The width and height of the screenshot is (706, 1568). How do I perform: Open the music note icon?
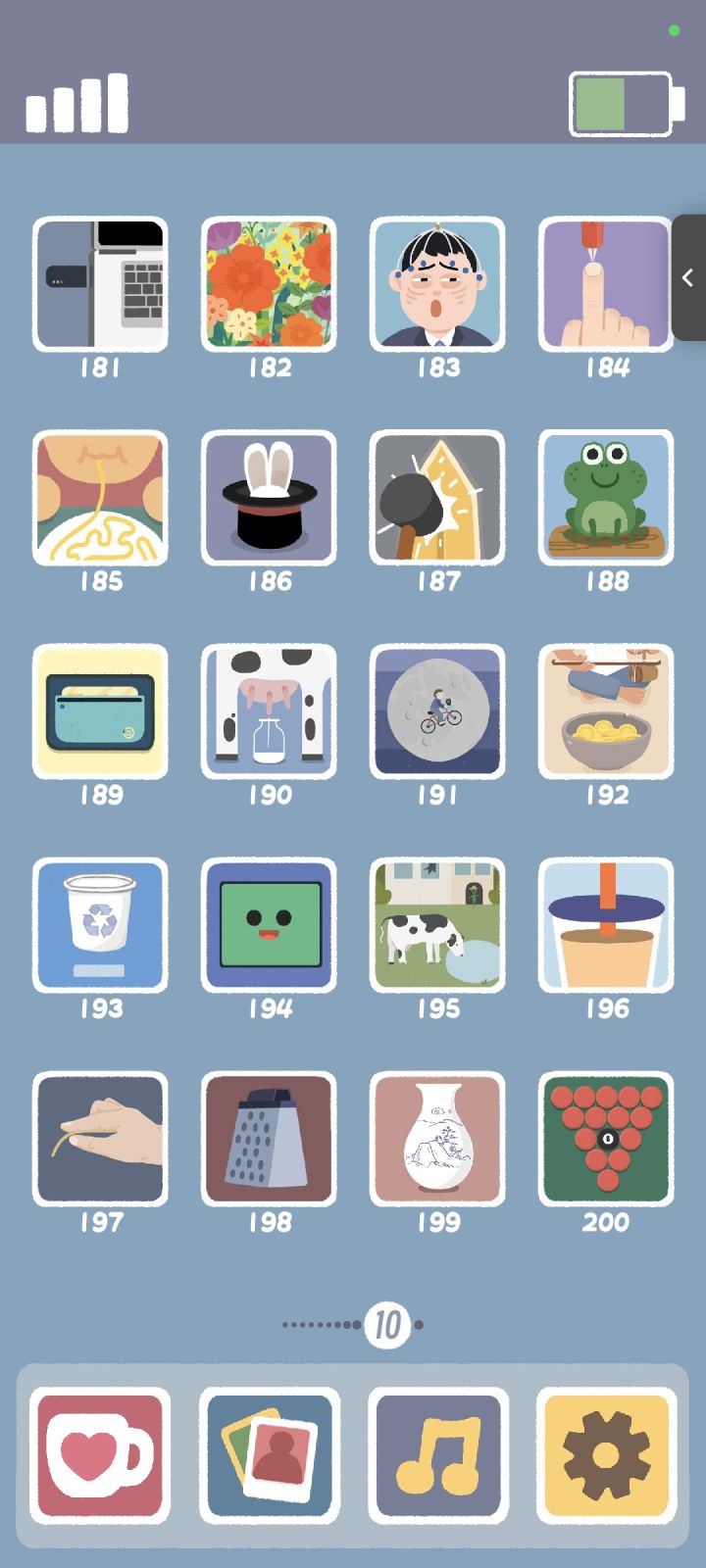437,1456
